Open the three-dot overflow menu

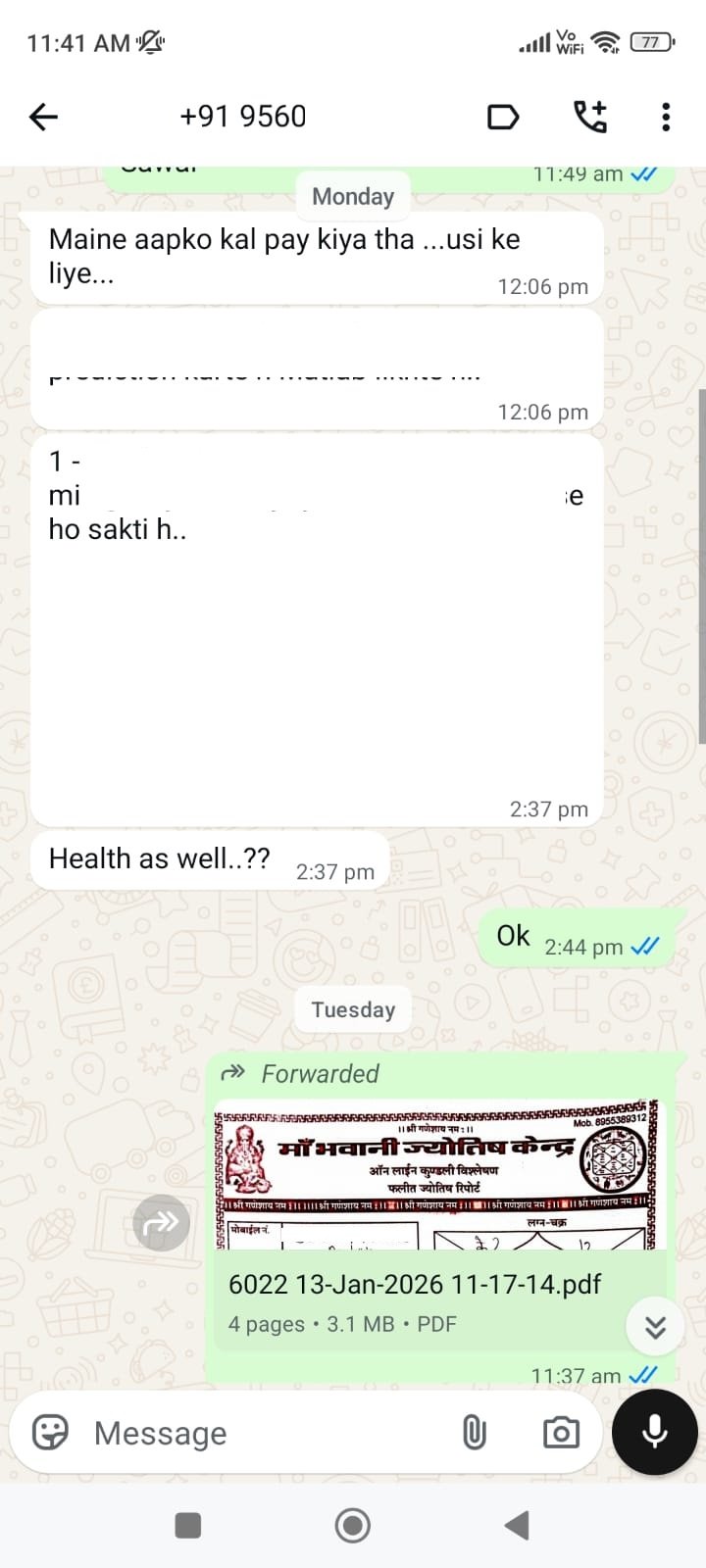point(666,117)
